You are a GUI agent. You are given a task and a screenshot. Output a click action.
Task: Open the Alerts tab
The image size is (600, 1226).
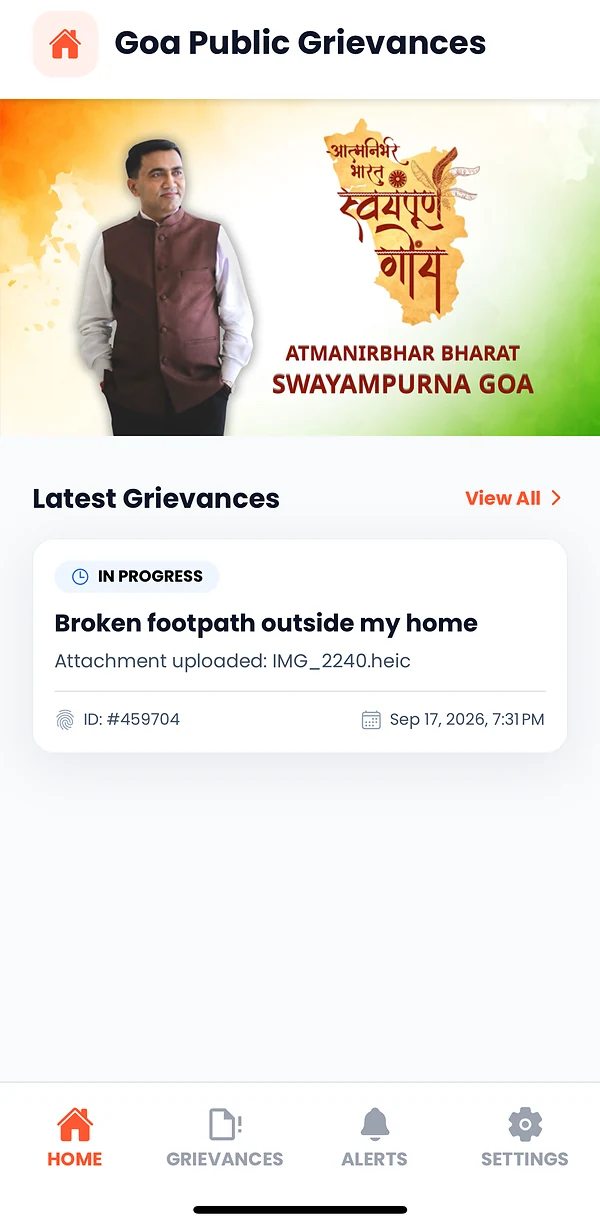(375, 1138)
